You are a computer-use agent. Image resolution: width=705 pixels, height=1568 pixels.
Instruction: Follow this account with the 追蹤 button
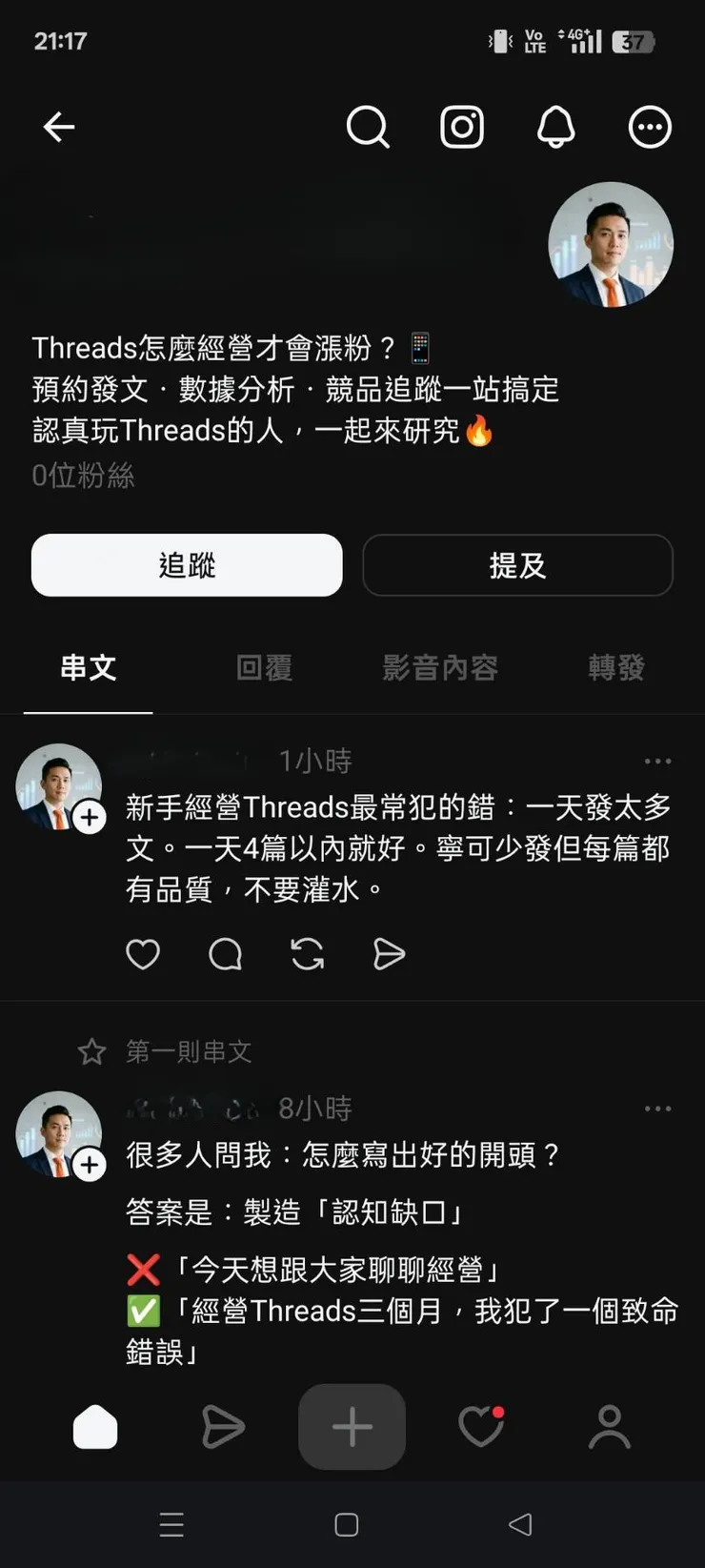187,565
